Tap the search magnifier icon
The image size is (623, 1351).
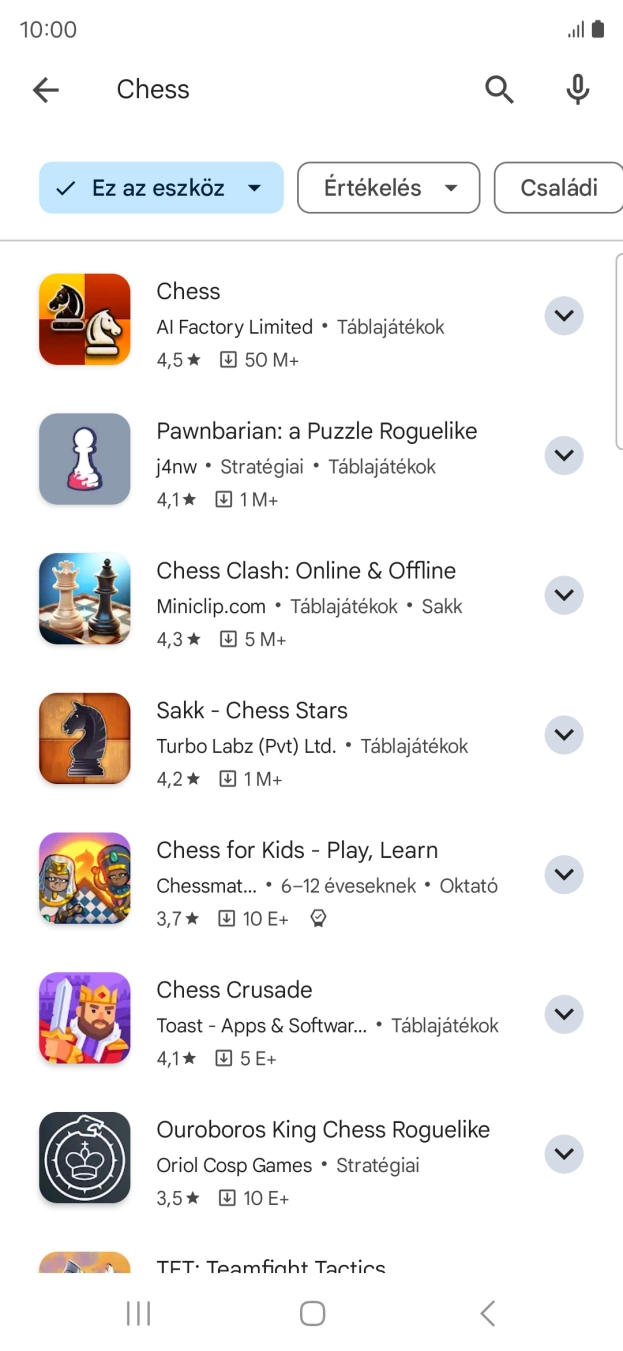pyautogui.click(x=499, y=90)
